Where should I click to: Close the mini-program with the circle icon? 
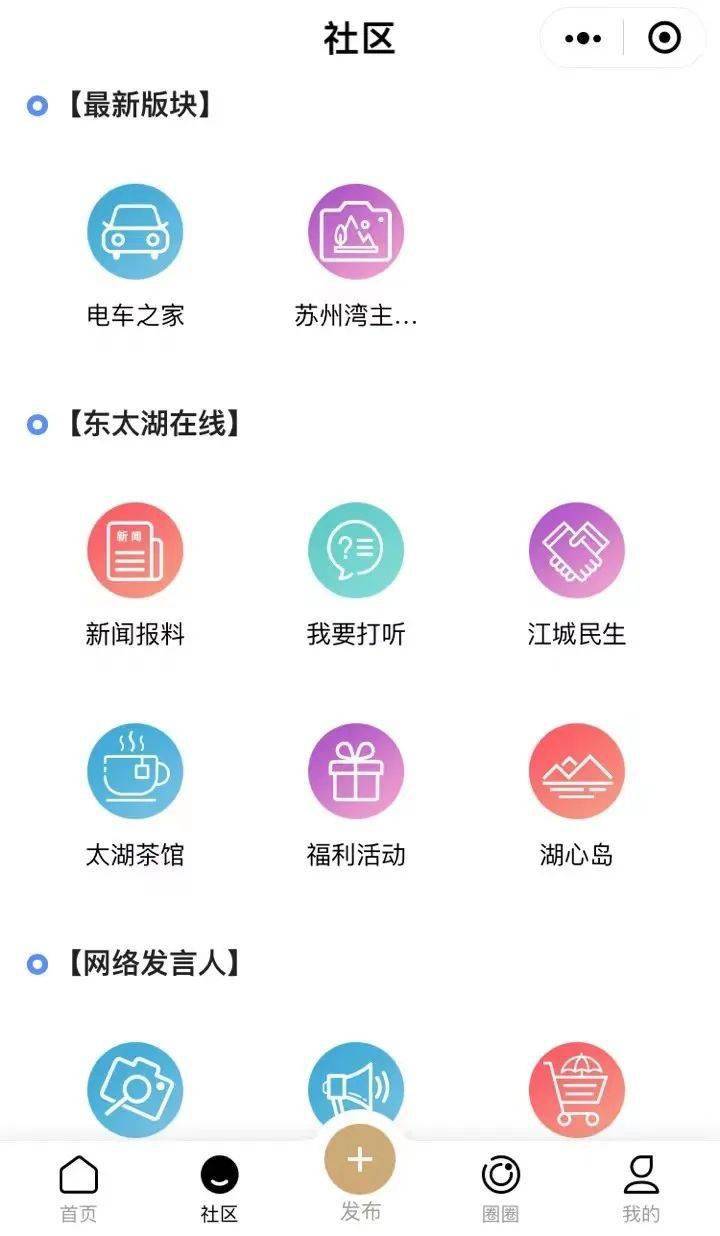pos(665,38)
